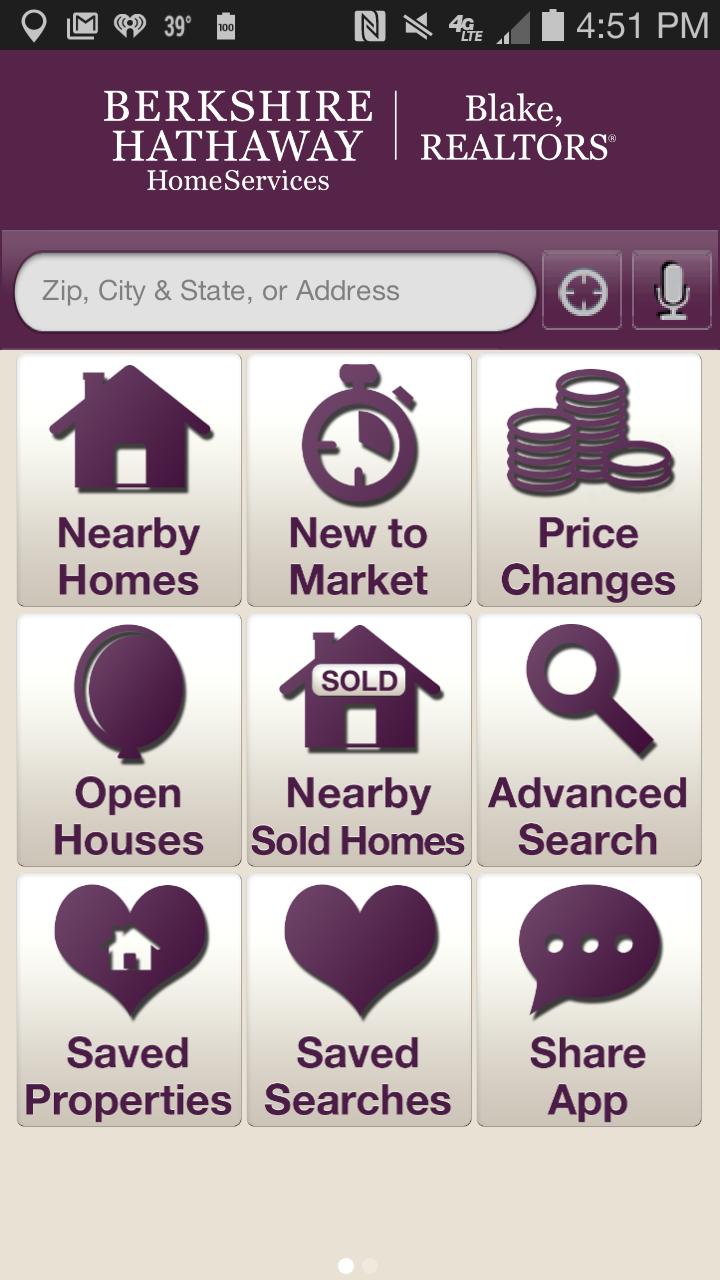Check Price Changes
This screenshot has height=1280, width=720.
pos(589,480)
